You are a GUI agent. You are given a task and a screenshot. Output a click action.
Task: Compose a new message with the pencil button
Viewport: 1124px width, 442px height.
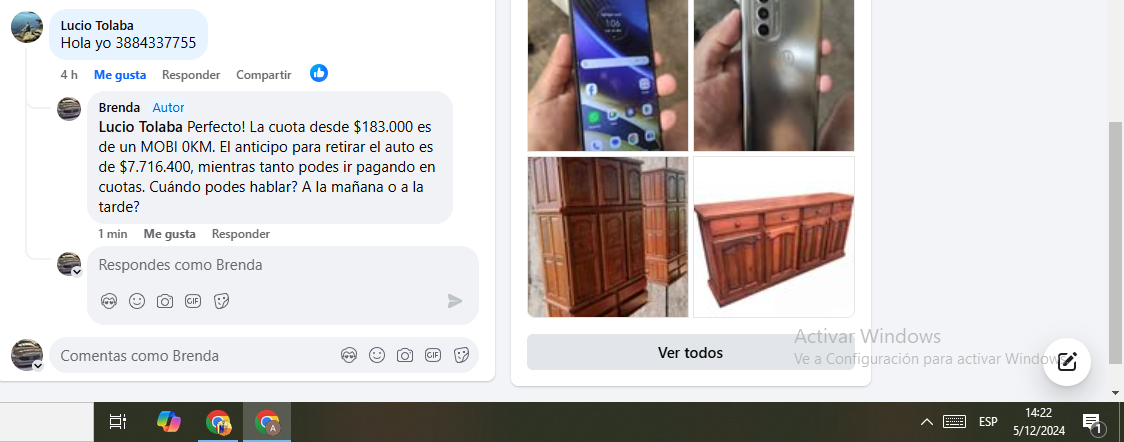[x=1066, y=362]
